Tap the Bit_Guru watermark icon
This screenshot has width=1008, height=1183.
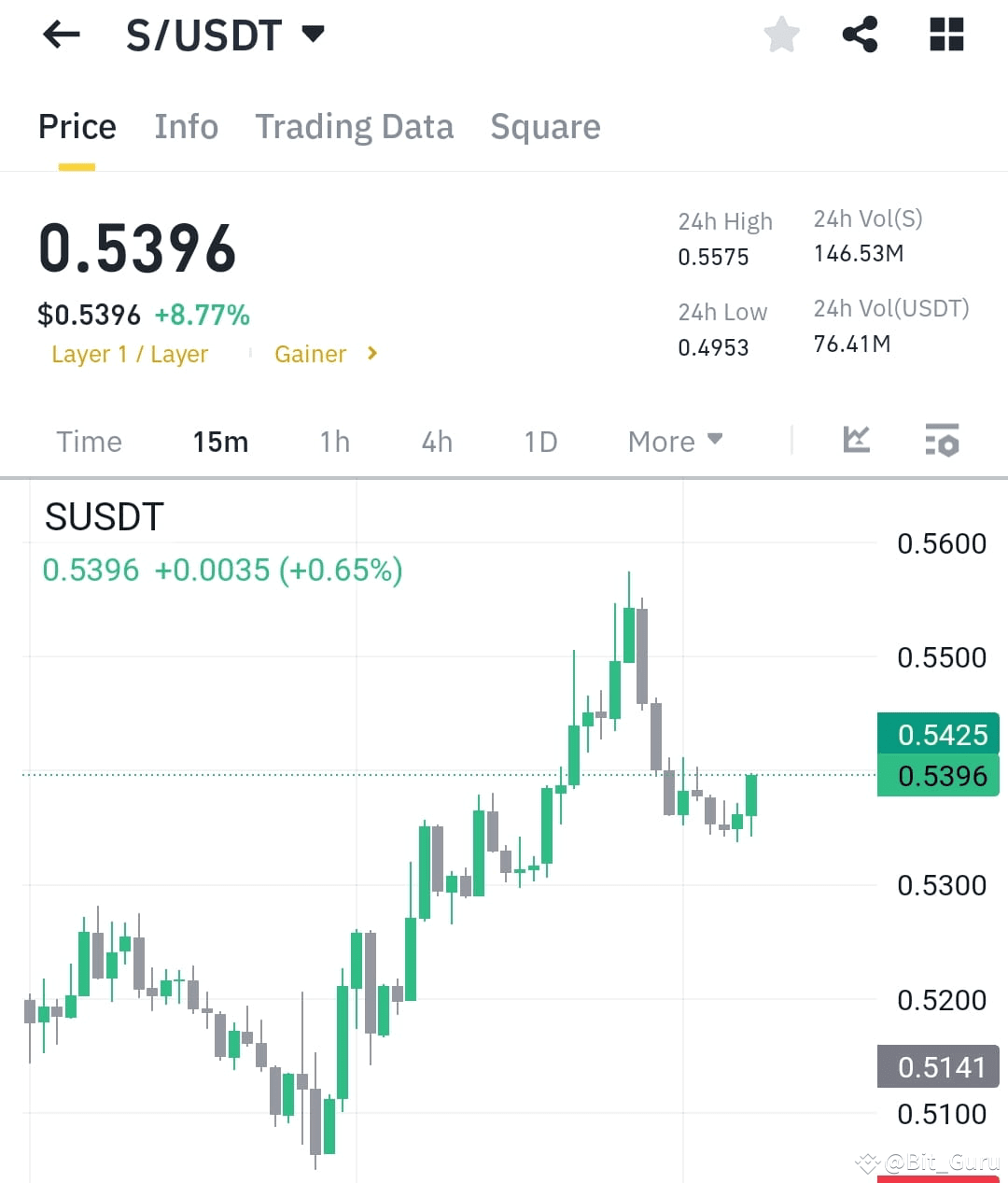(x=868, y=1163)
